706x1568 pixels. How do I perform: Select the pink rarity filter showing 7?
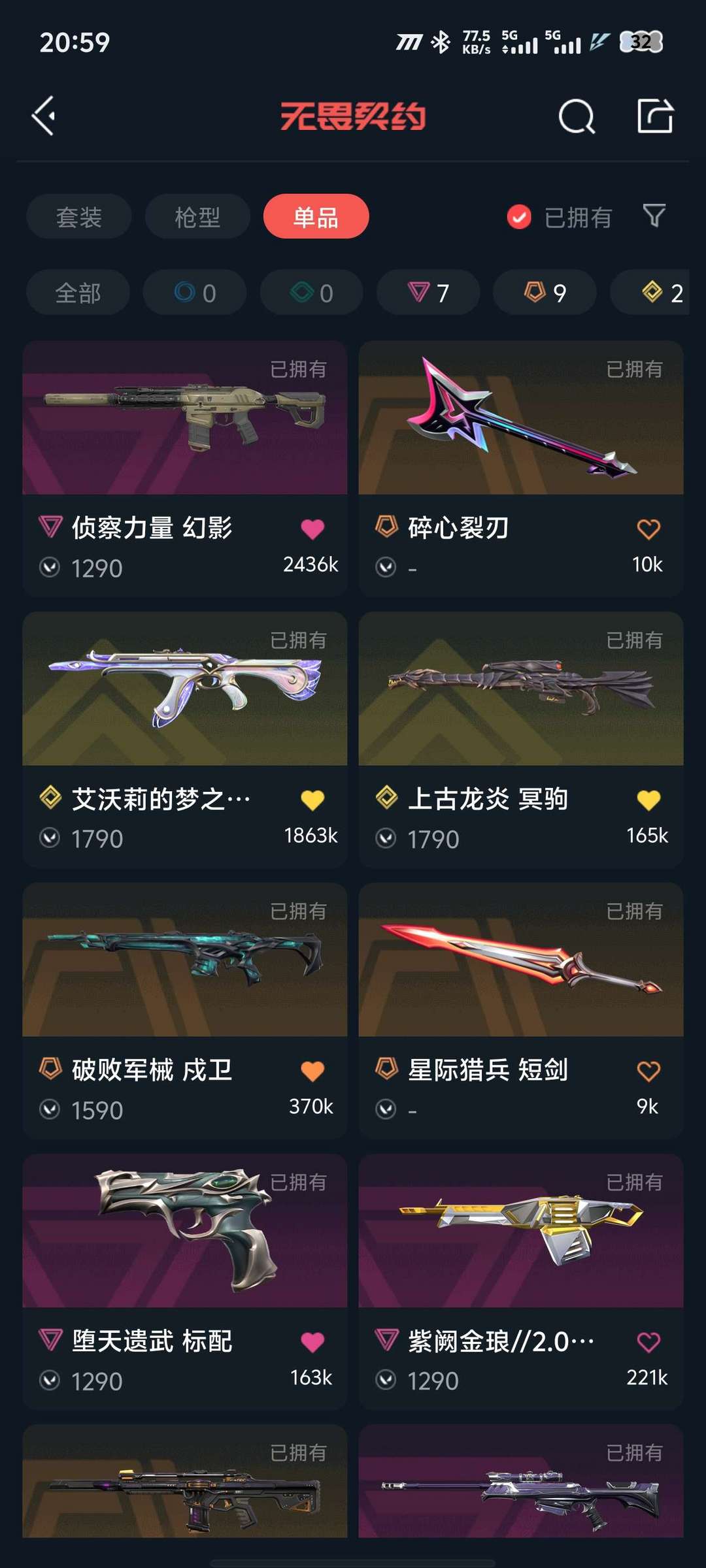(428, 292)
